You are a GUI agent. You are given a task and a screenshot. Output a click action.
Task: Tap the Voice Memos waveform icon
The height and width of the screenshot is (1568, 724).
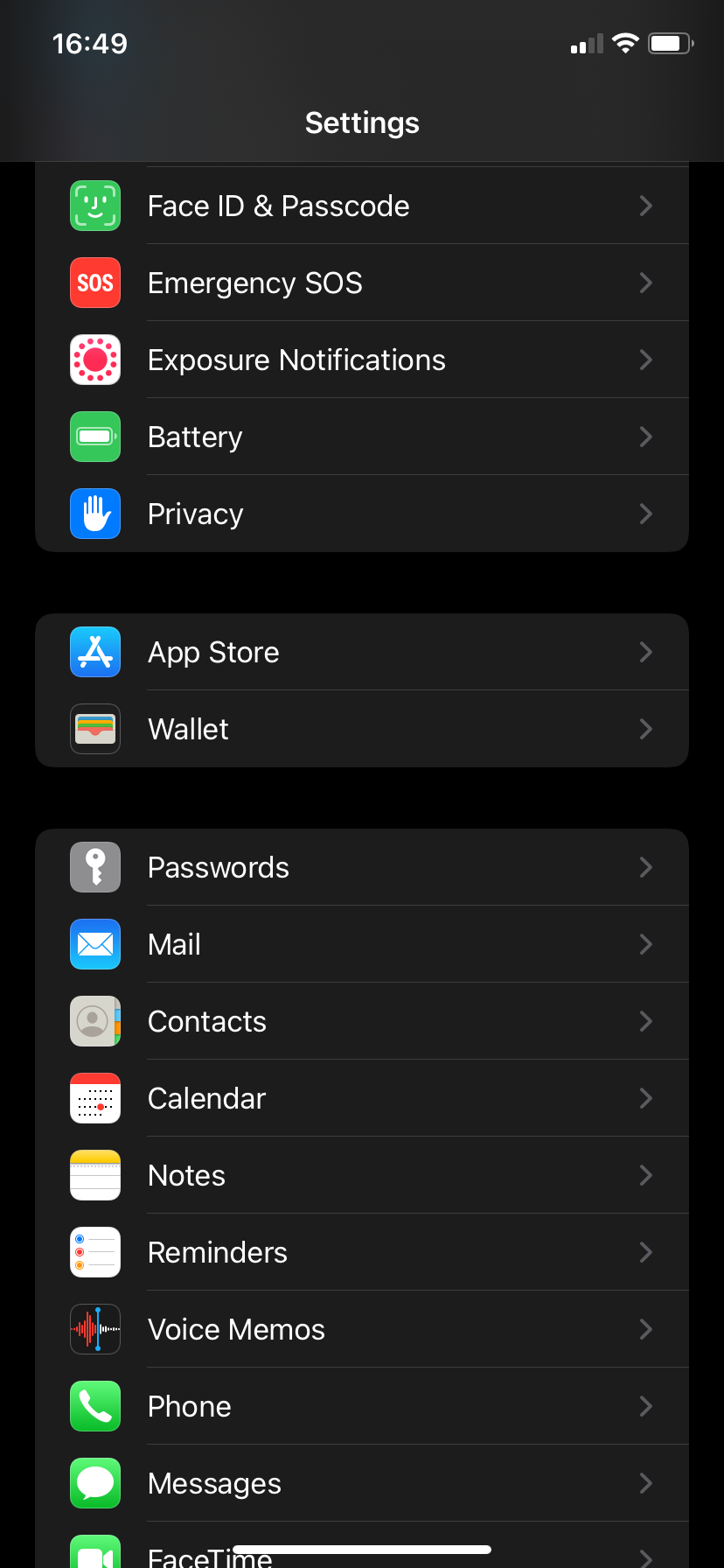click(x=94, y=1328)
